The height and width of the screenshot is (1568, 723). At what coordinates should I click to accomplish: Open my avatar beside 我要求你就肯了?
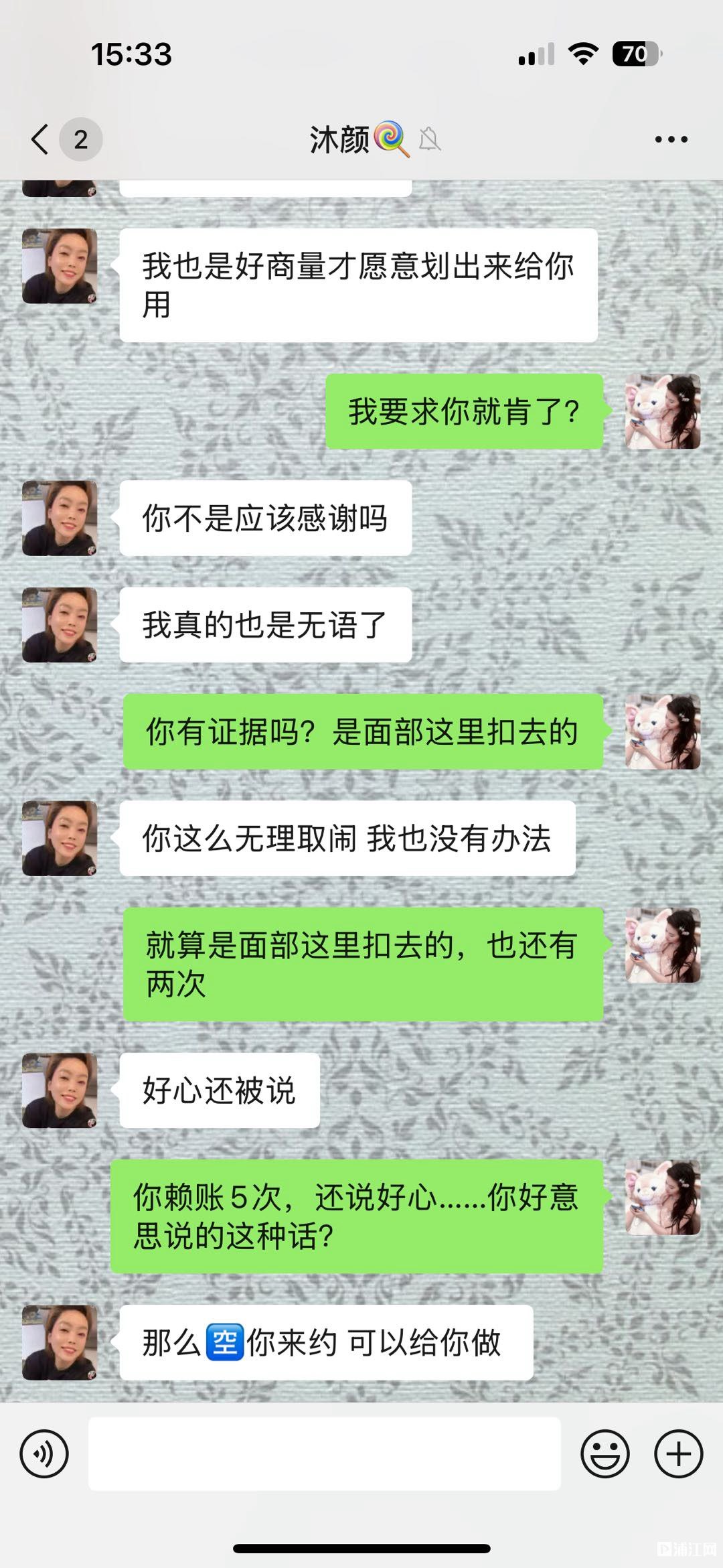(x=663, y=411)
